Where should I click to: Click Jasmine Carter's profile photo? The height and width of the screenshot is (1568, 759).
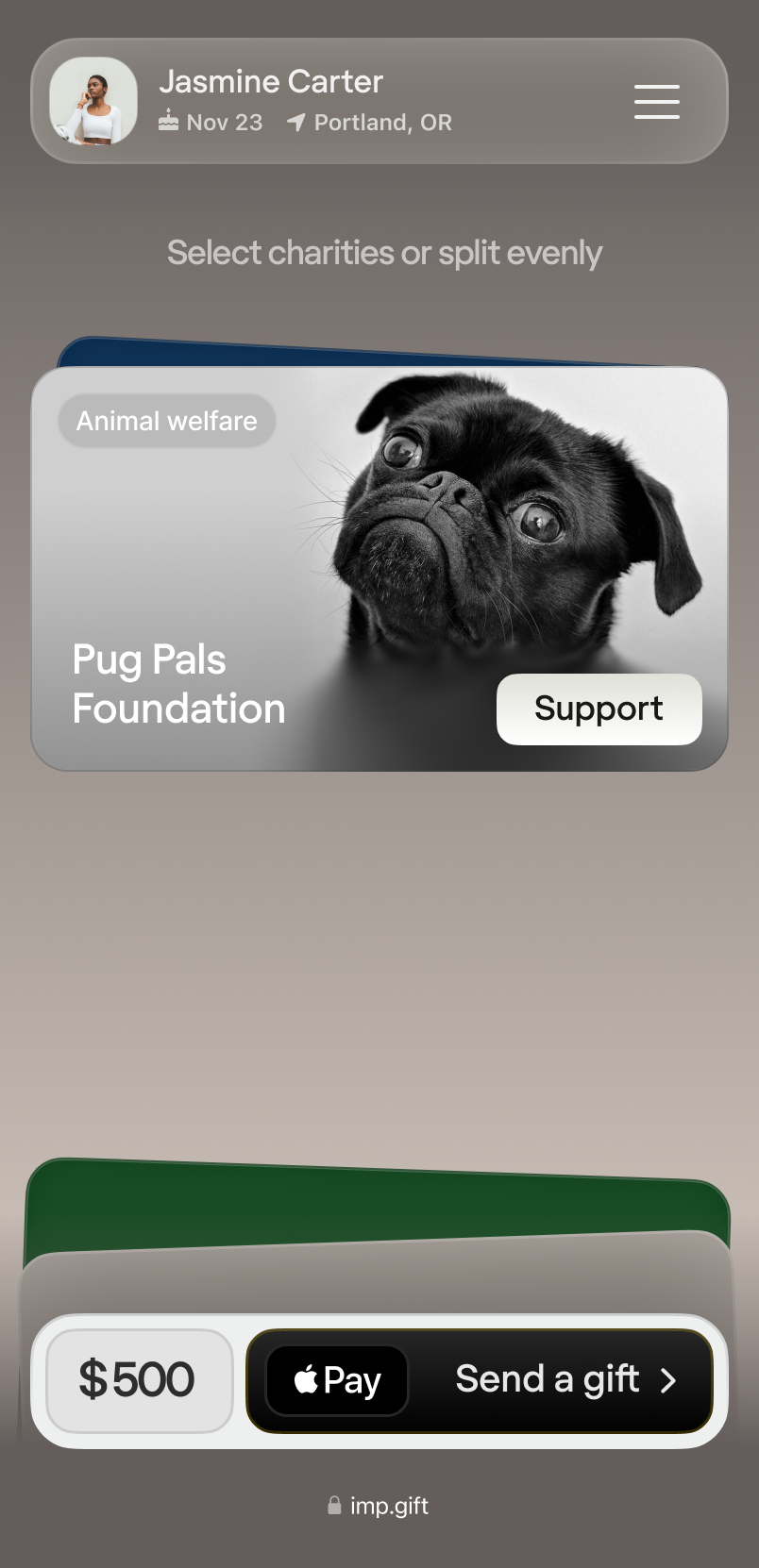pyautogui.click(x=93, y=100)
